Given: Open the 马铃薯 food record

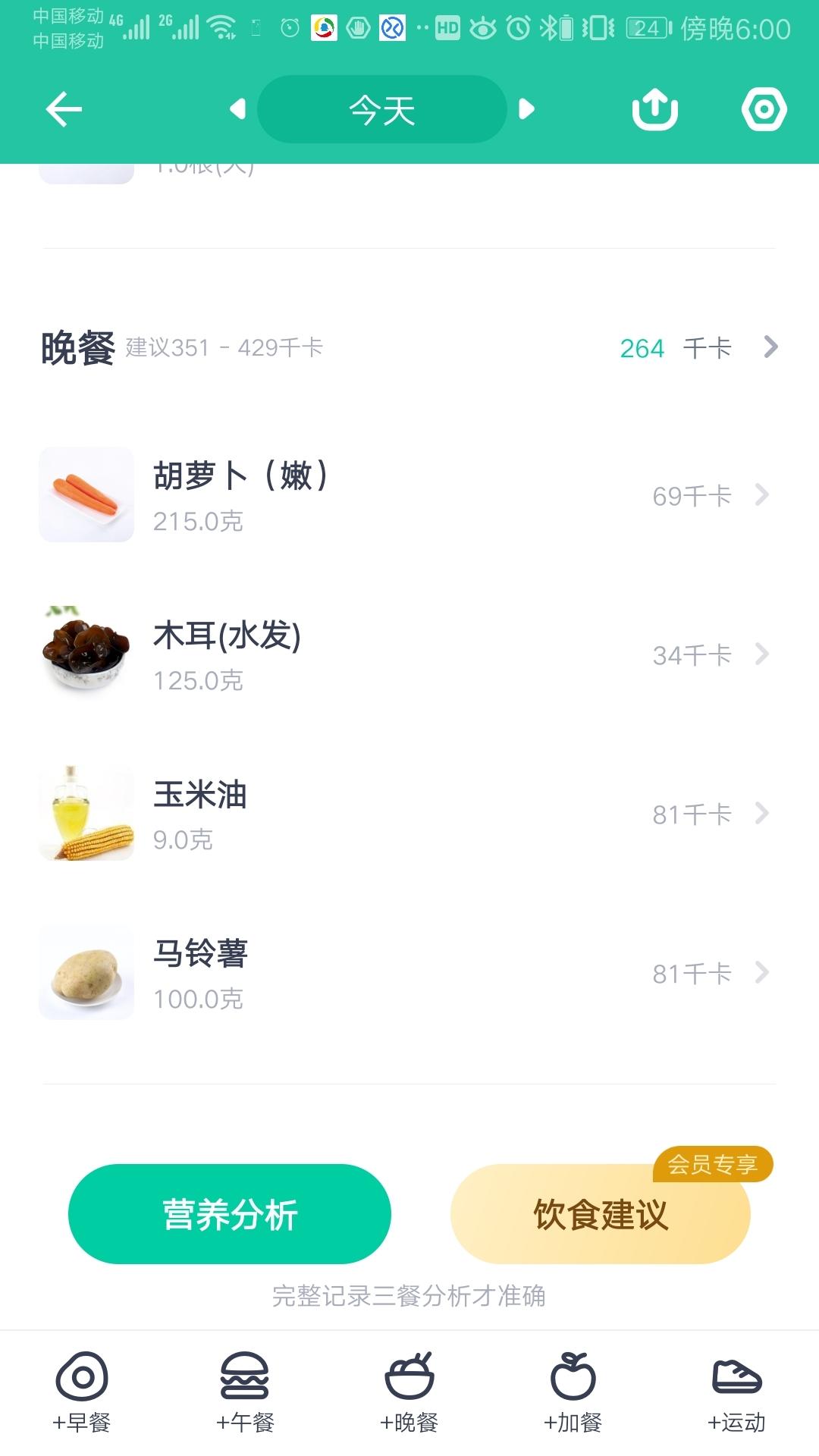Looking at the screenshot, I should tap(762, 972).
